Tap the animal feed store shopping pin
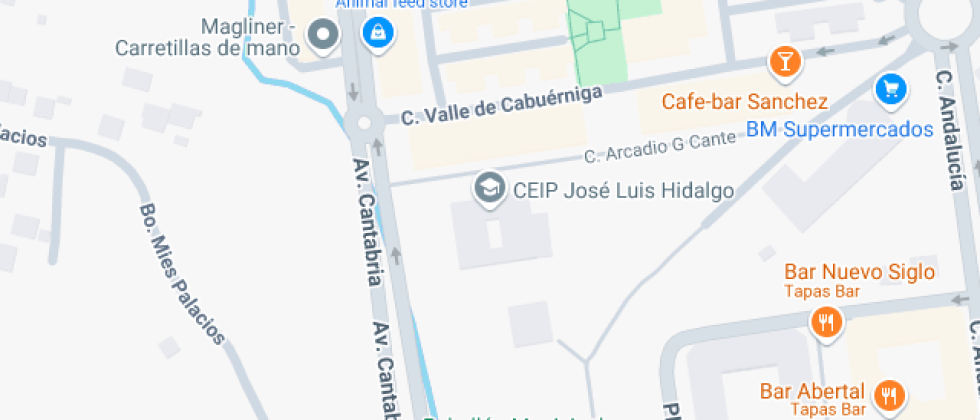This screenshot has width=980, height=420. coord(379,33)
